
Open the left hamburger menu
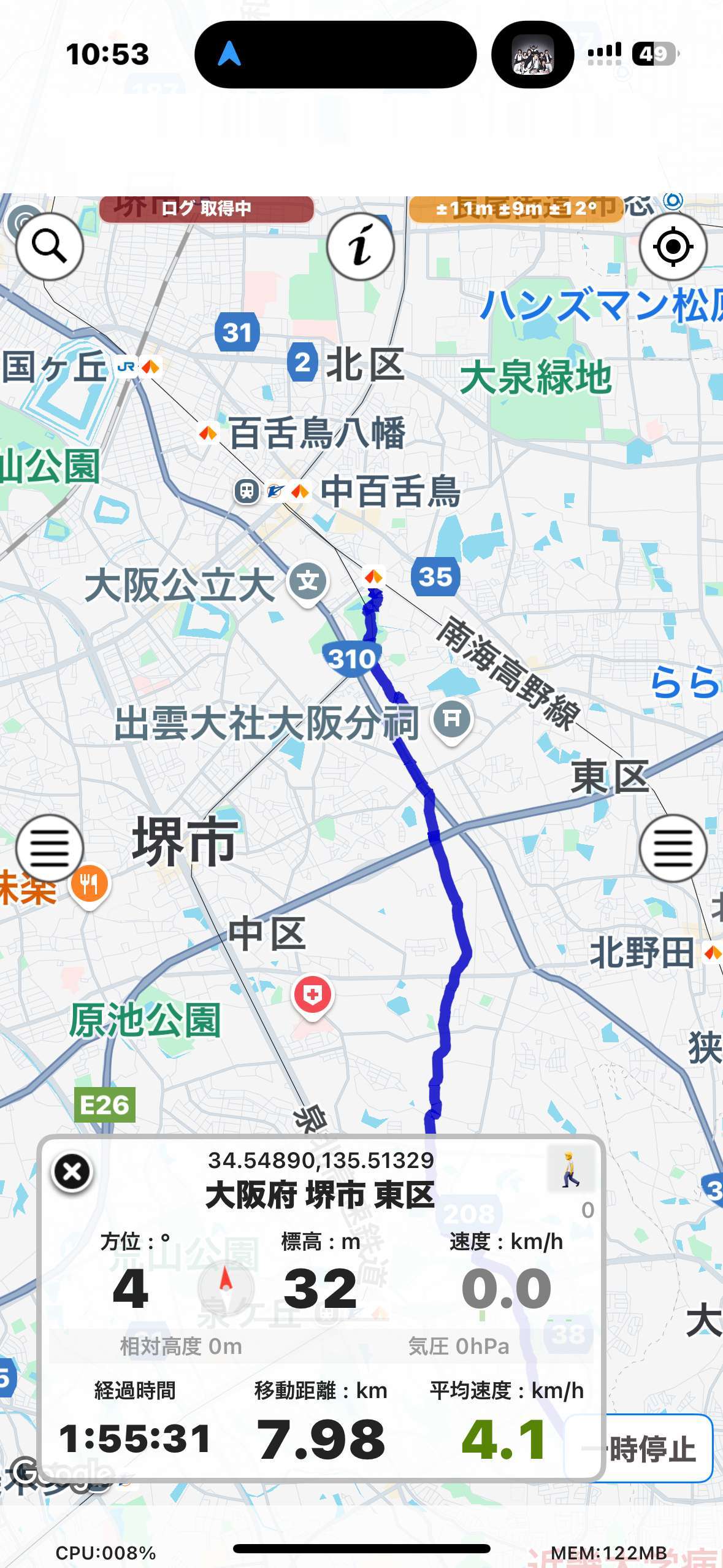[50, 848]
